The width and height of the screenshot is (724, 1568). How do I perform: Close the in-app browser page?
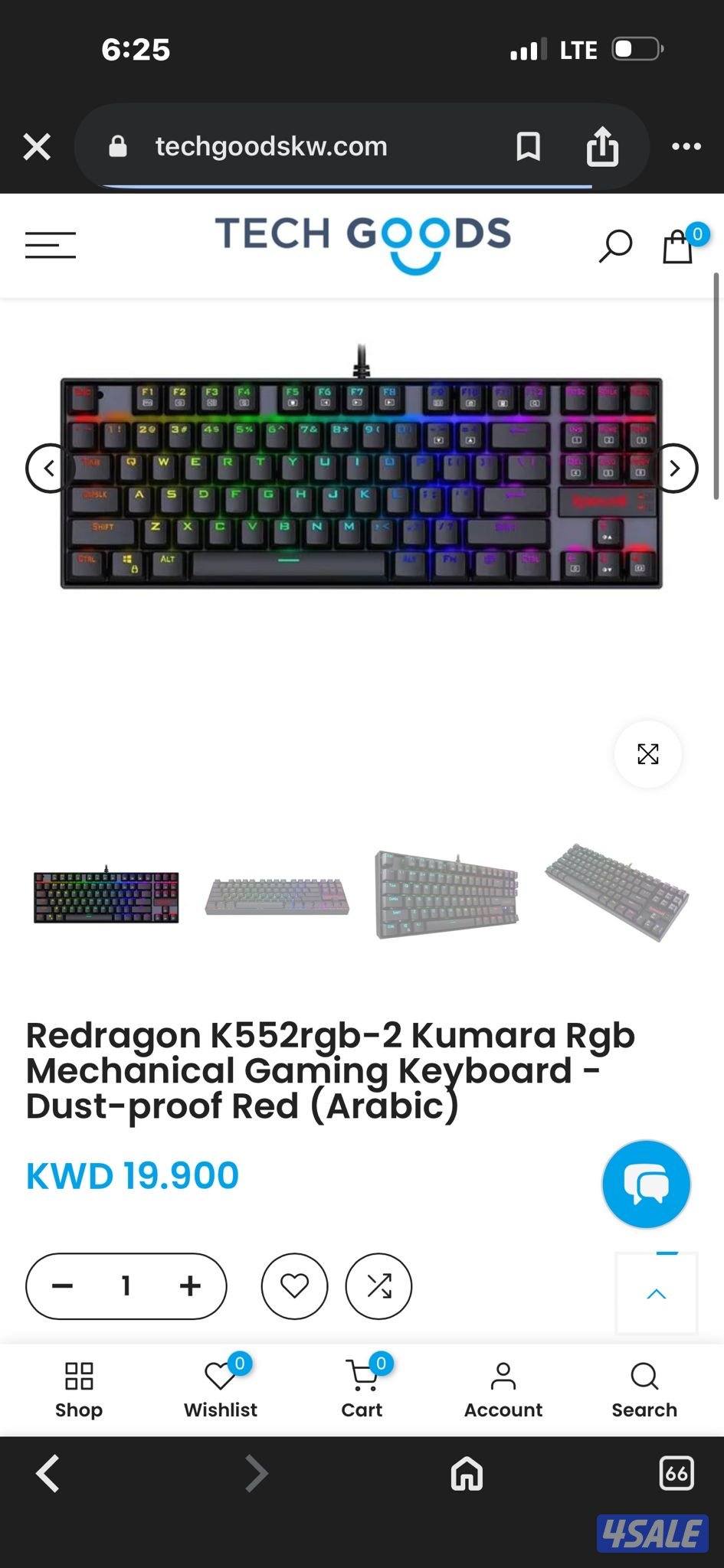pos(37,146)
